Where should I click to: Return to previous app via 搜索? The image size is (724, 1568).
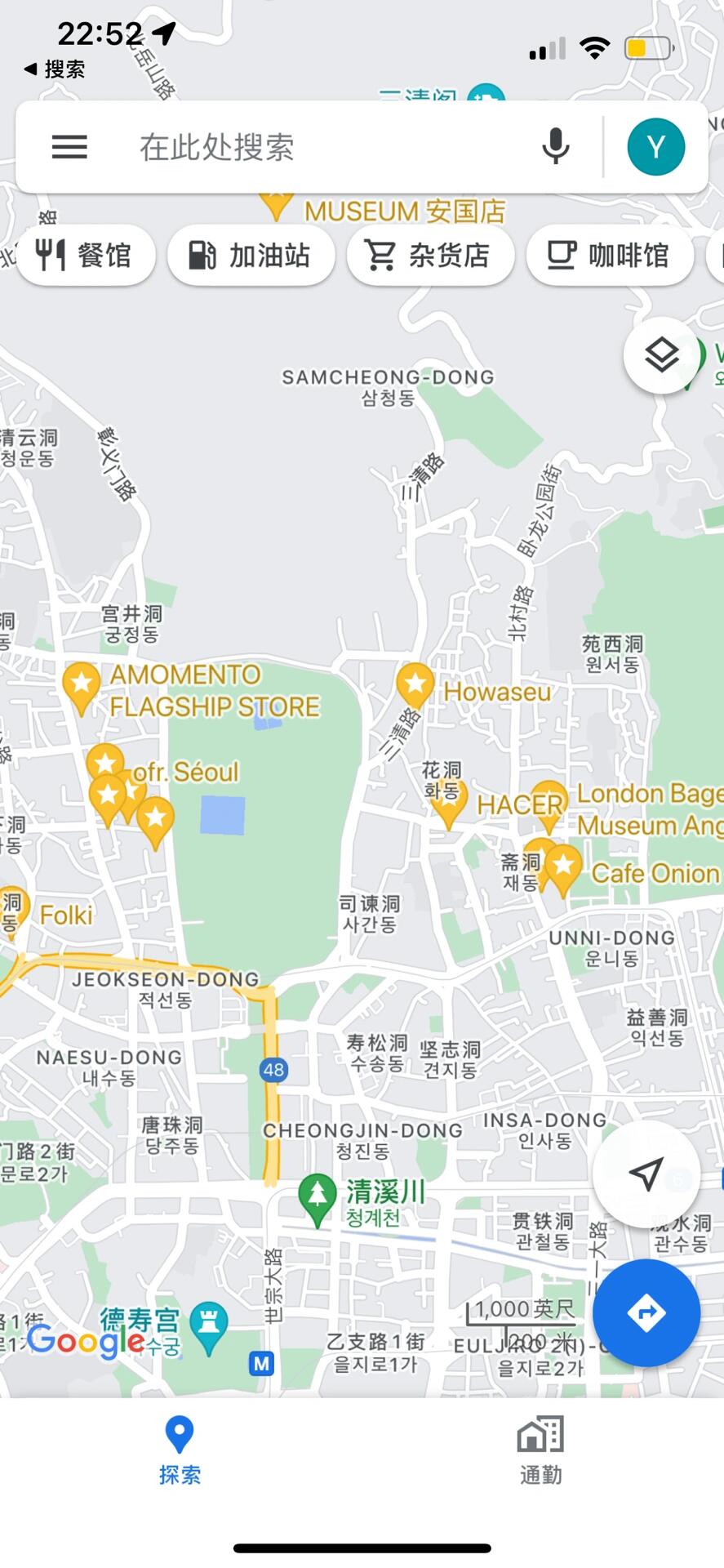[55, 69]
